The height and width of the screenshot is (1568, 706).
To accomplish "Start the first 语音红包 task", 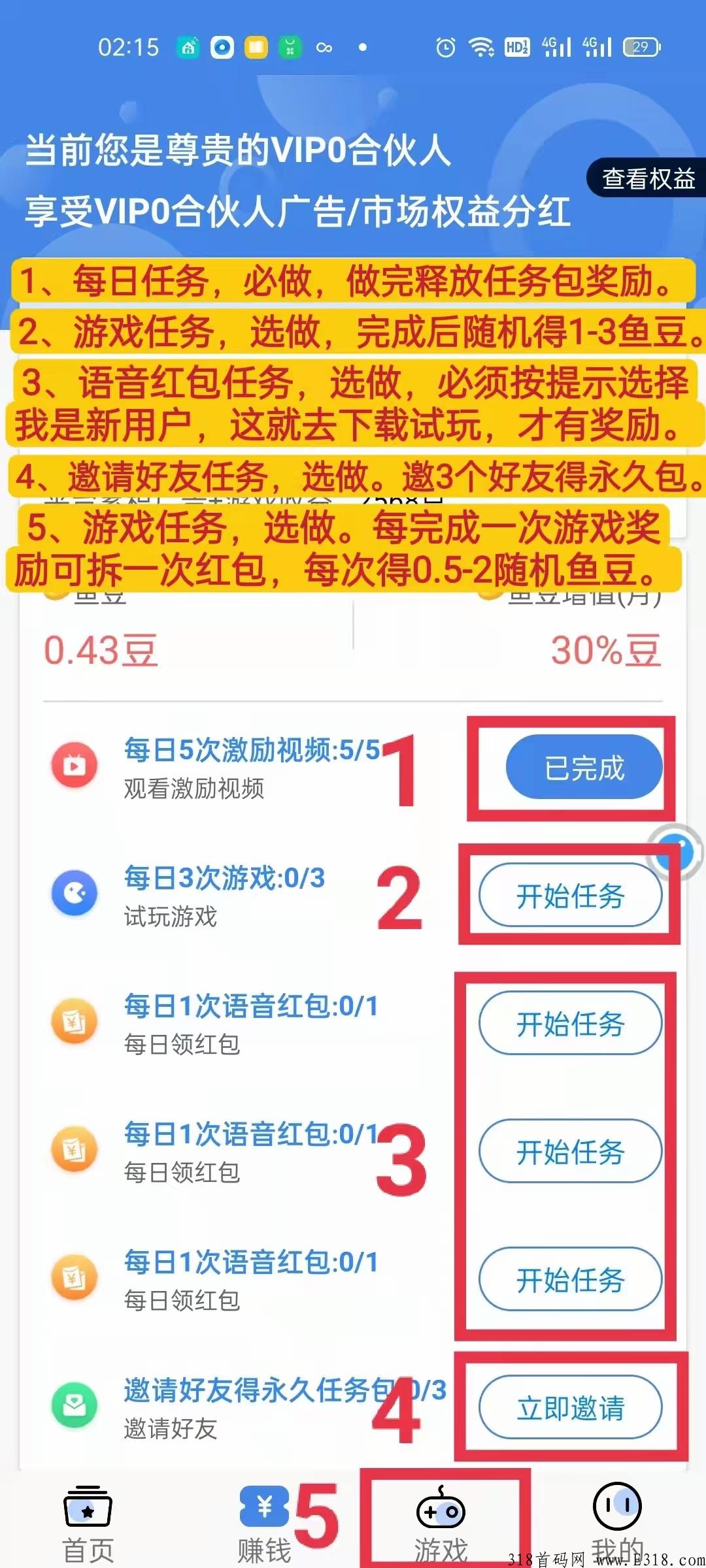I will [571, 1022].
